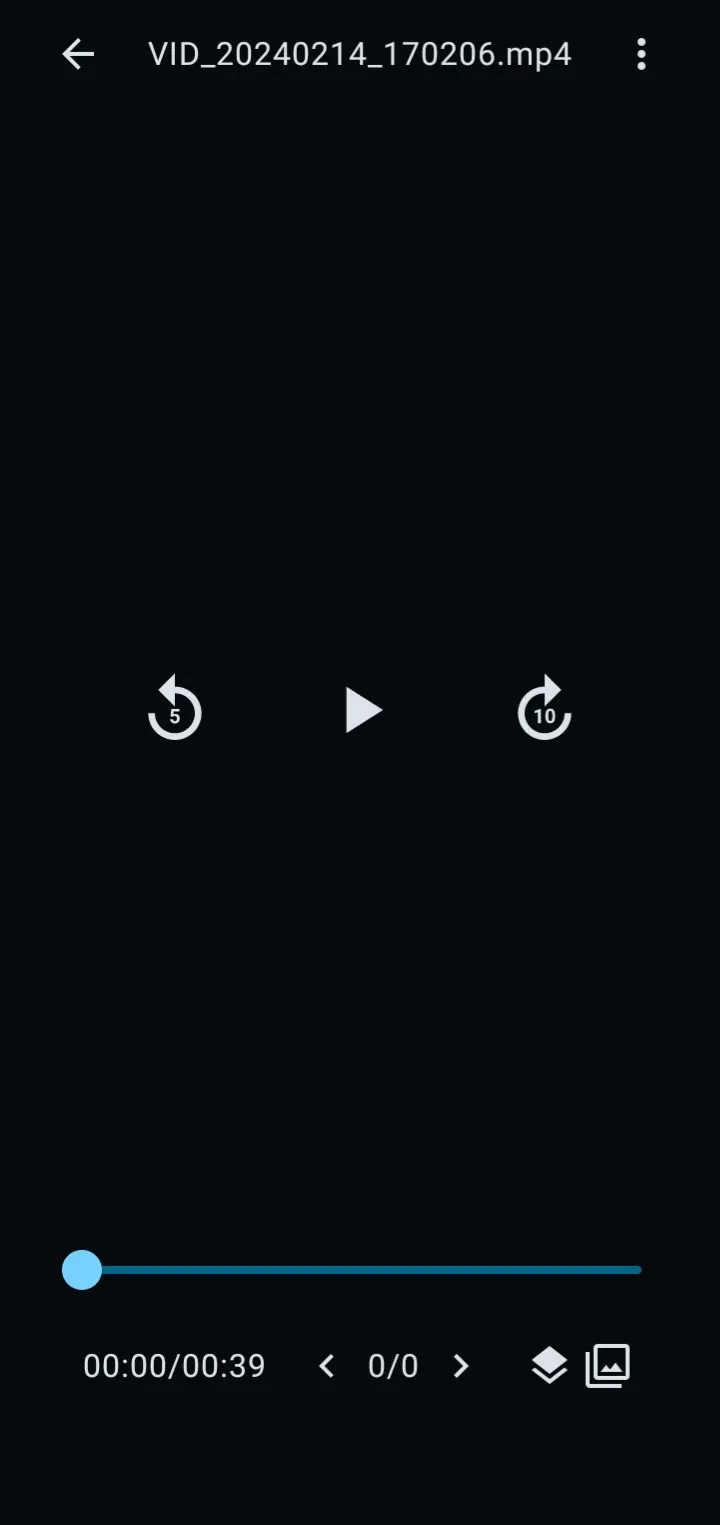
Task: Go back using the arrow
Action: 78,54
